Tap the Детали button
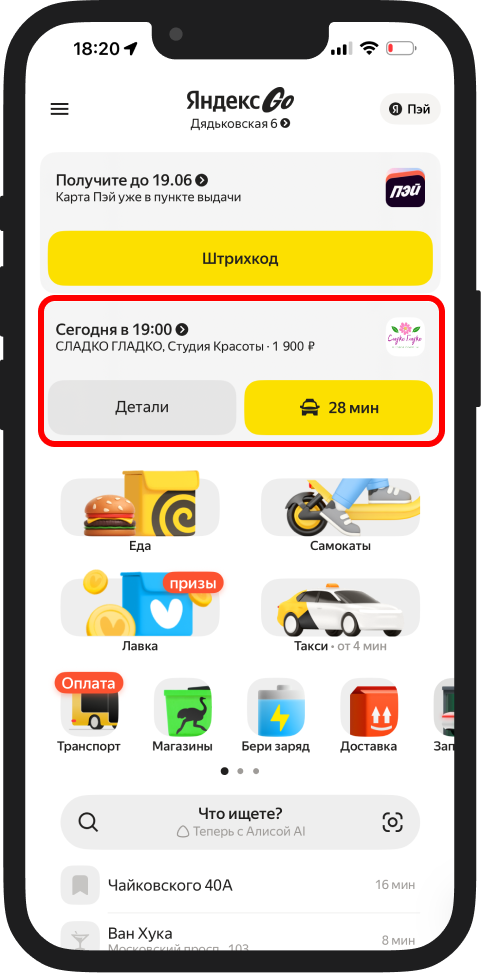The image size is (481, 973). [142, 408]
